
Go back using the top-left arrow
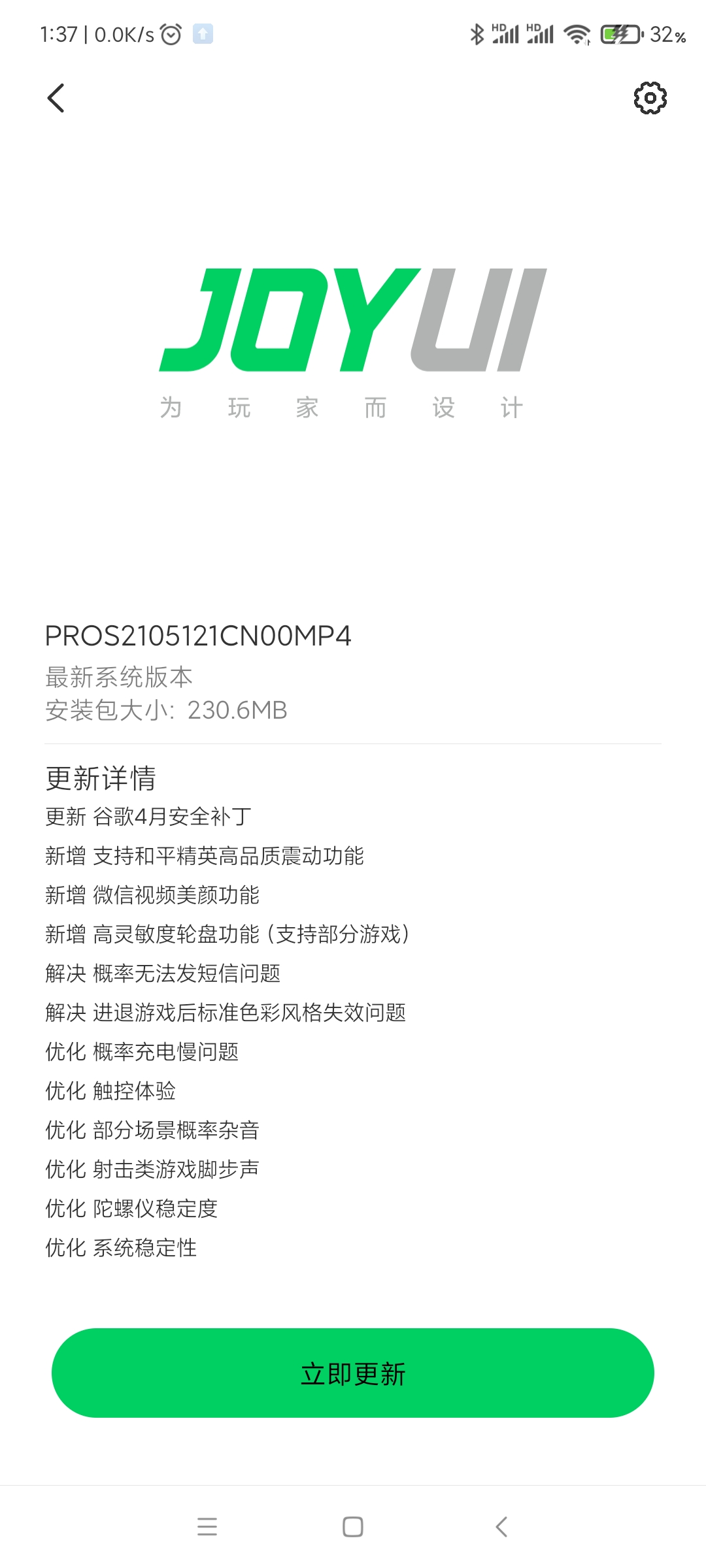[x=56, y=98]
